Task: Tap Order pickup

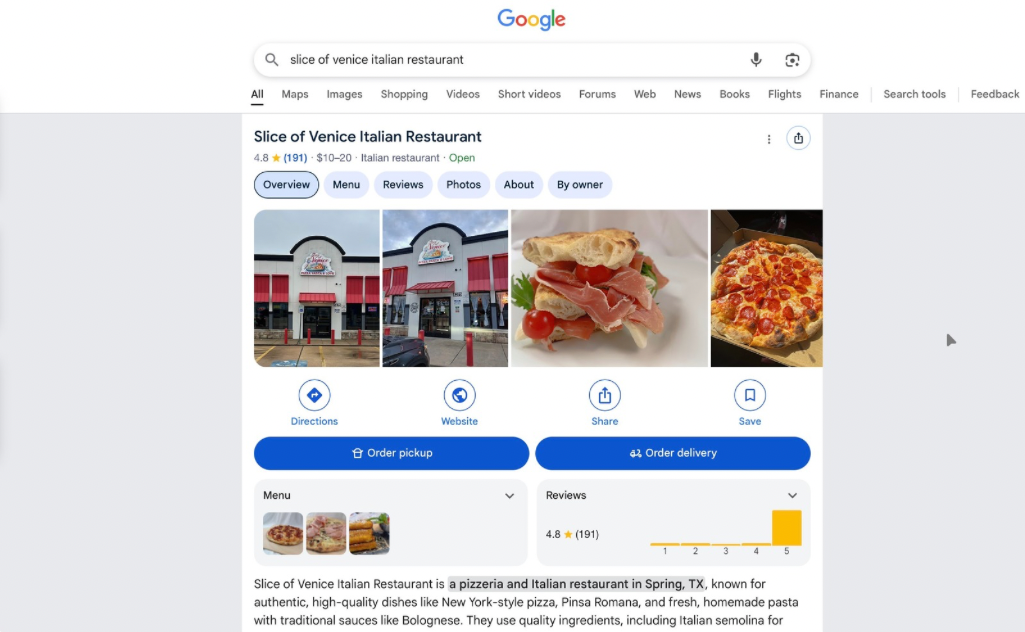Action: [x=391, y=453]
